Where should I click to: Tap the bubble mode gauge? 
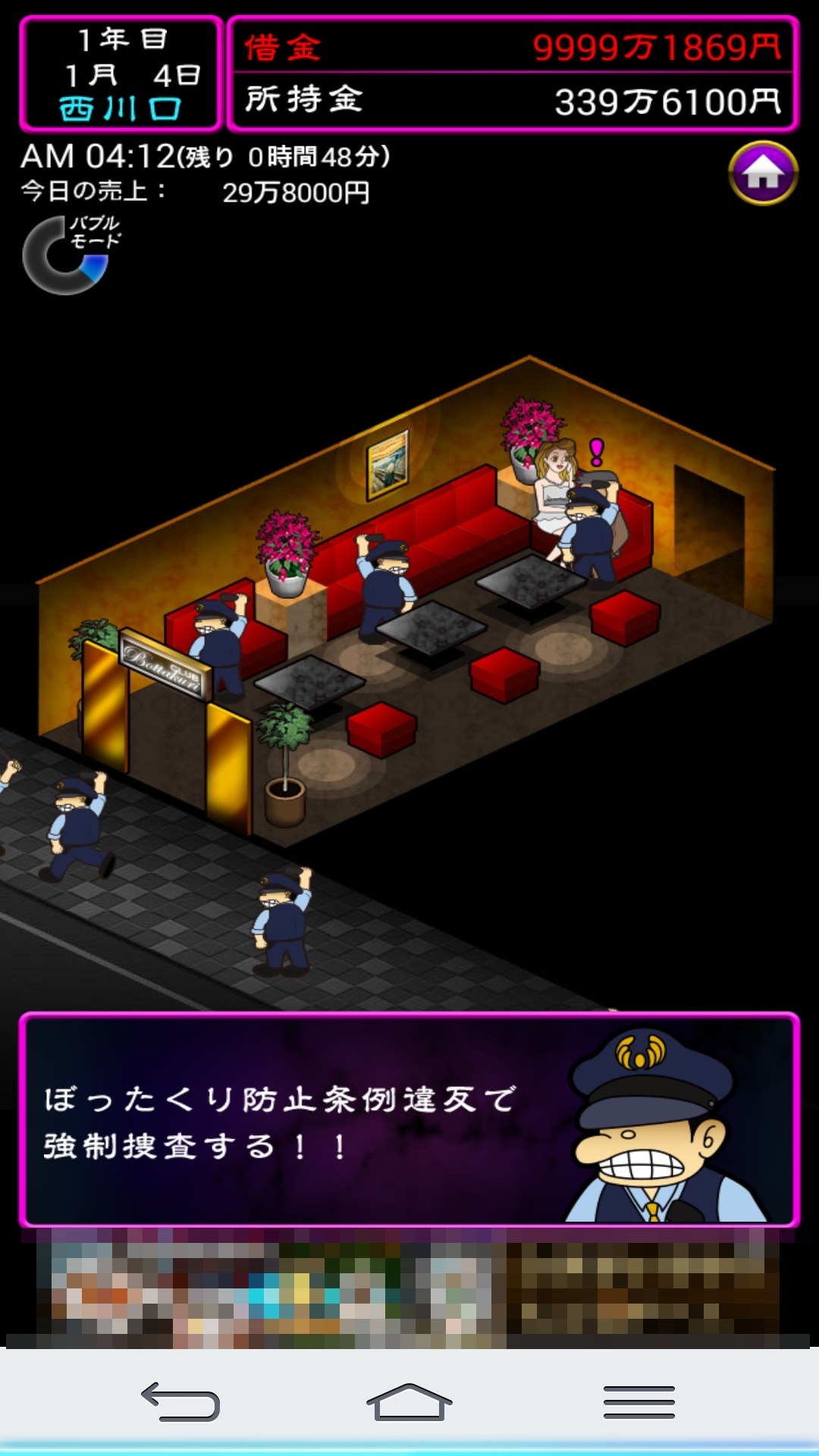(x=68, y=255)
